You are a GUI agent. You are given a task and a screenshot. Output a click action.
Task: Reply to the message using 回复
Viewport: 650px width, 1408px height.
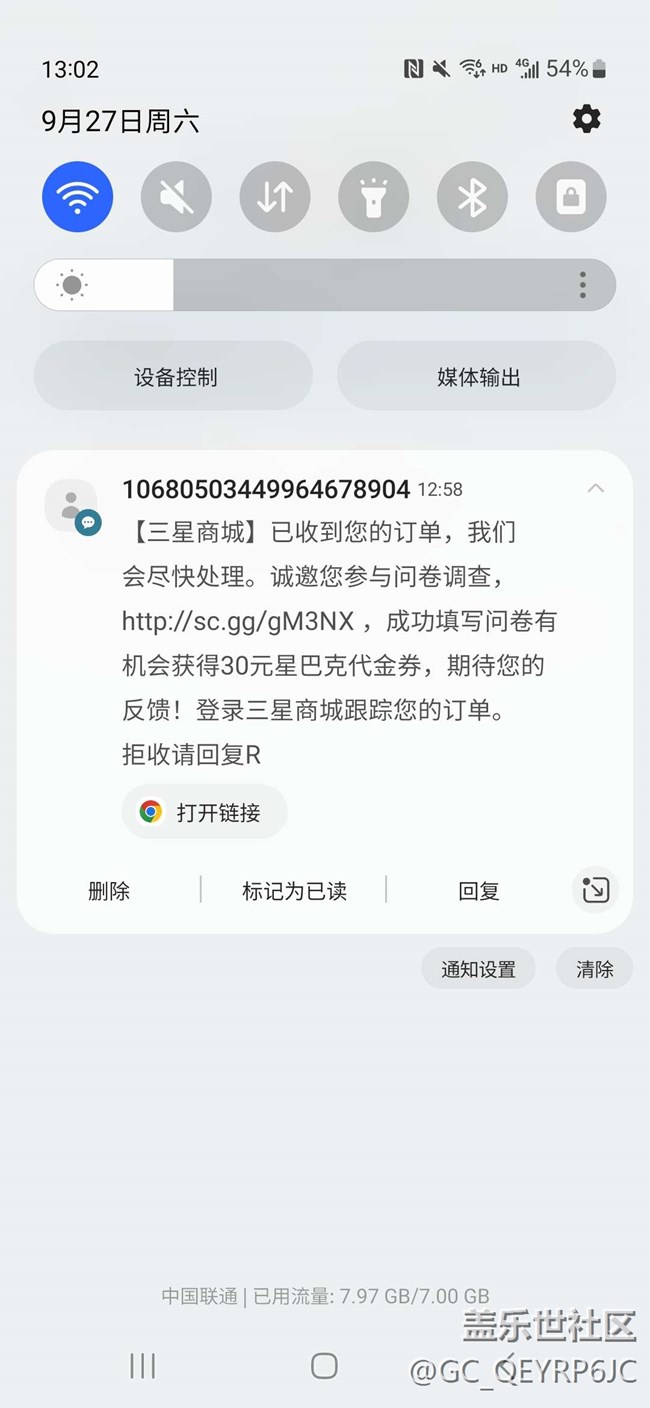coord(478,891)
